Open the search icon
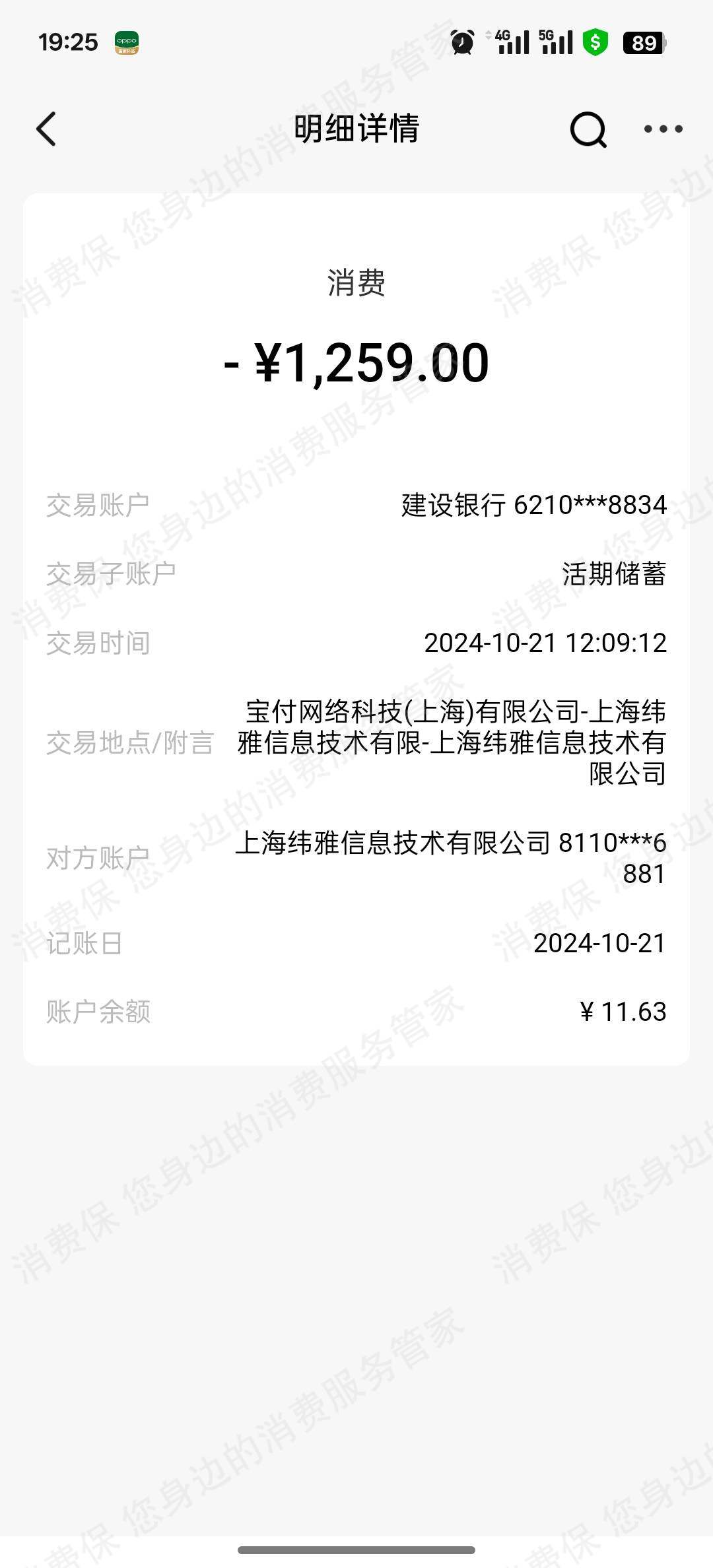Viewport: 713px width, 1568px height. click(588, 129)
